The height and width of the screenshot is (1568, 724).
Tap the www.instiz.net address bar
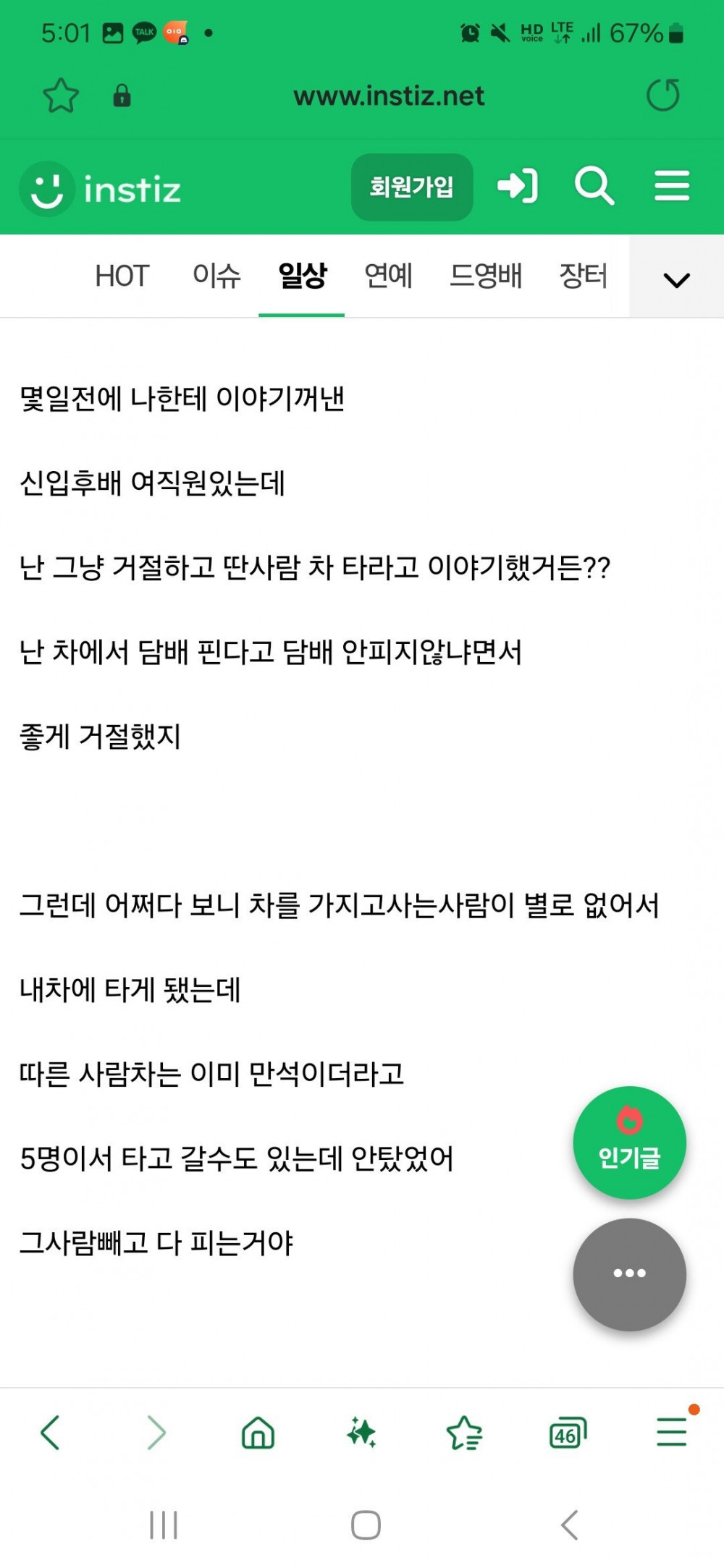tap(389, 96)
